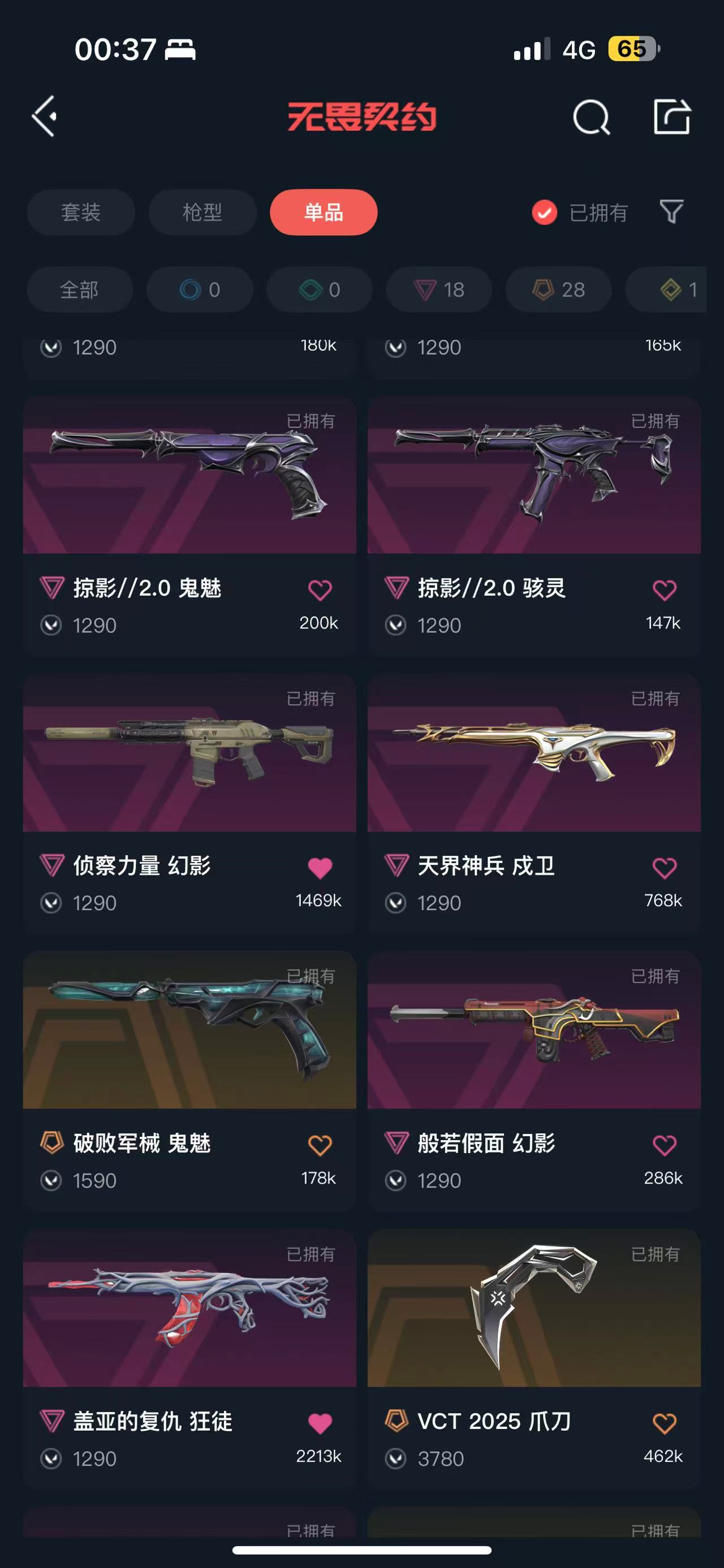Filter by the tier chip showing 18
Screen dimensions: 724x1568
point(439,290)
